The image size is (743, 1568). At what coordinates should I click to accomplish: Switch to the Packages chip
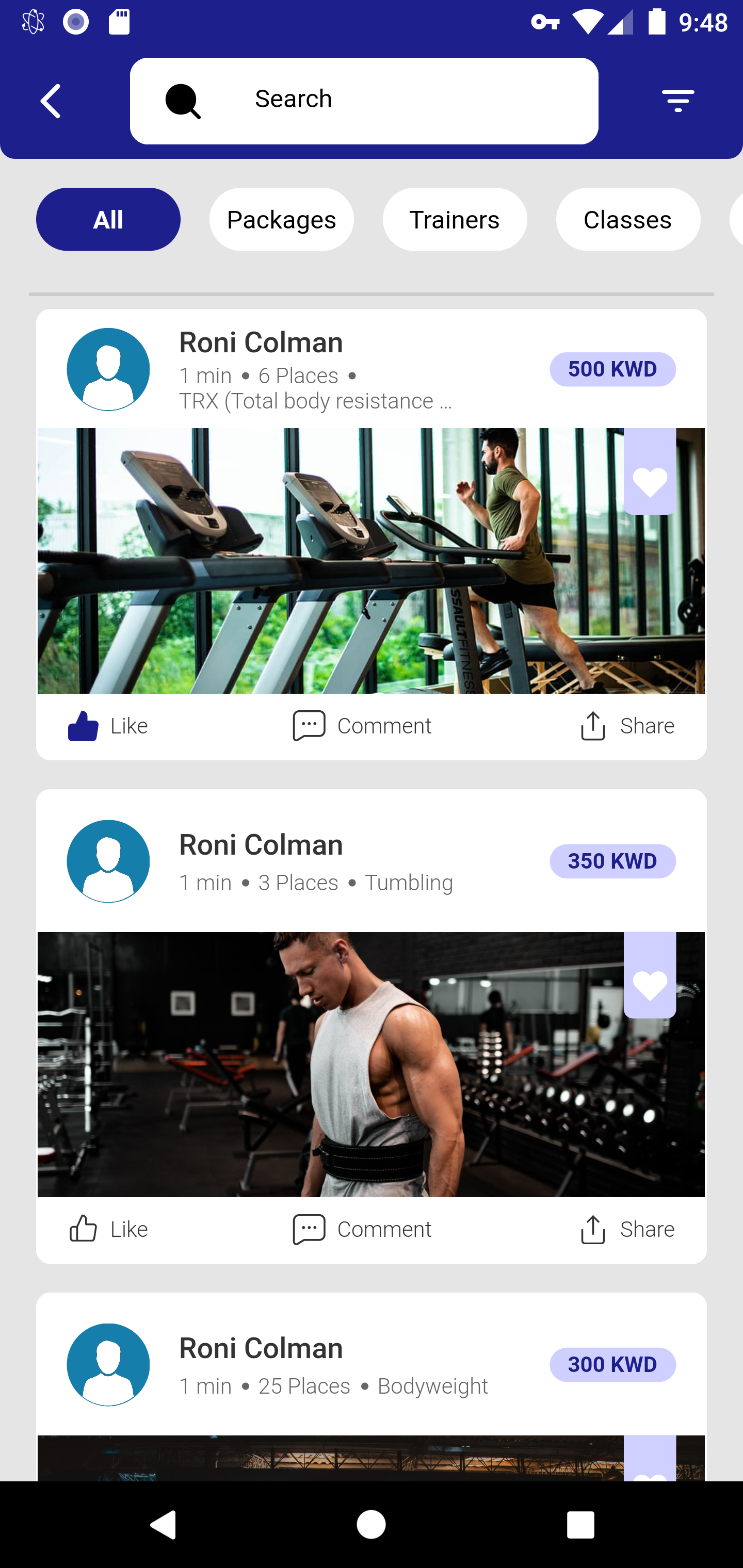pos(281,219)
